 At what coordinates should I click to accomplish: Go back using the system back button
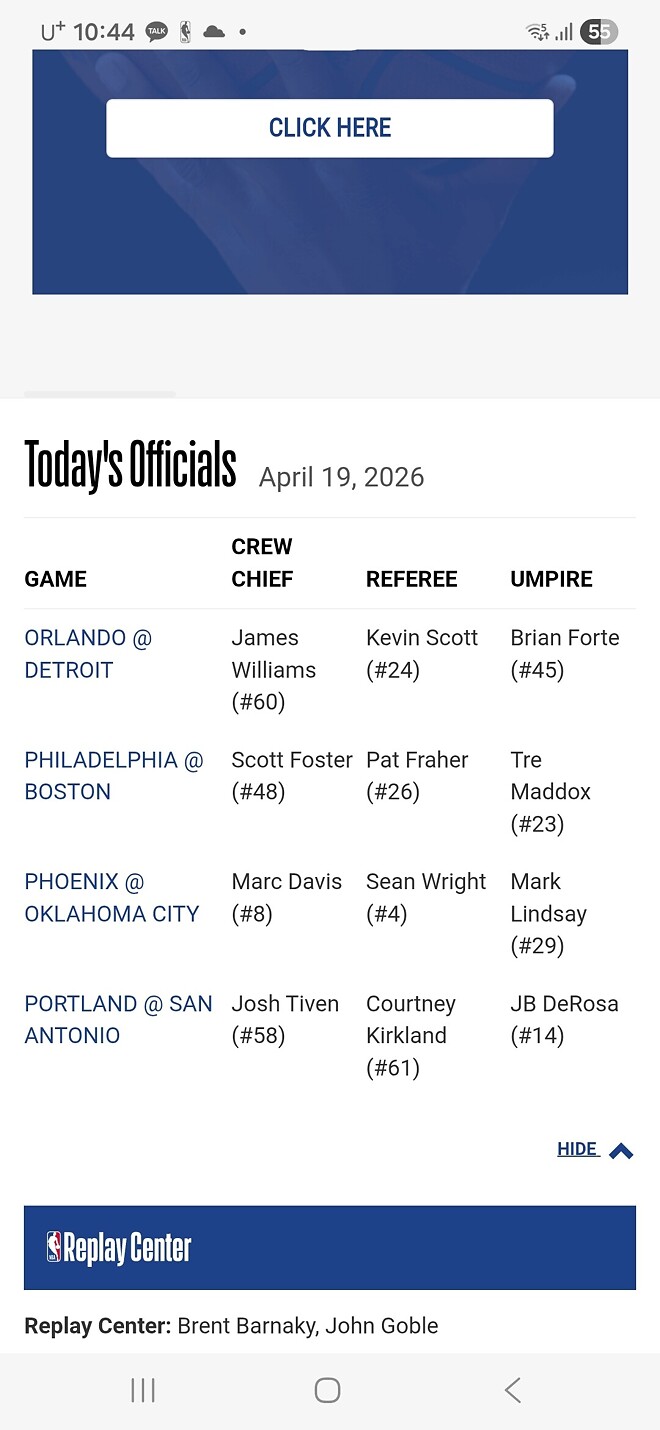pyautogui.click(x=513, y=1390)
